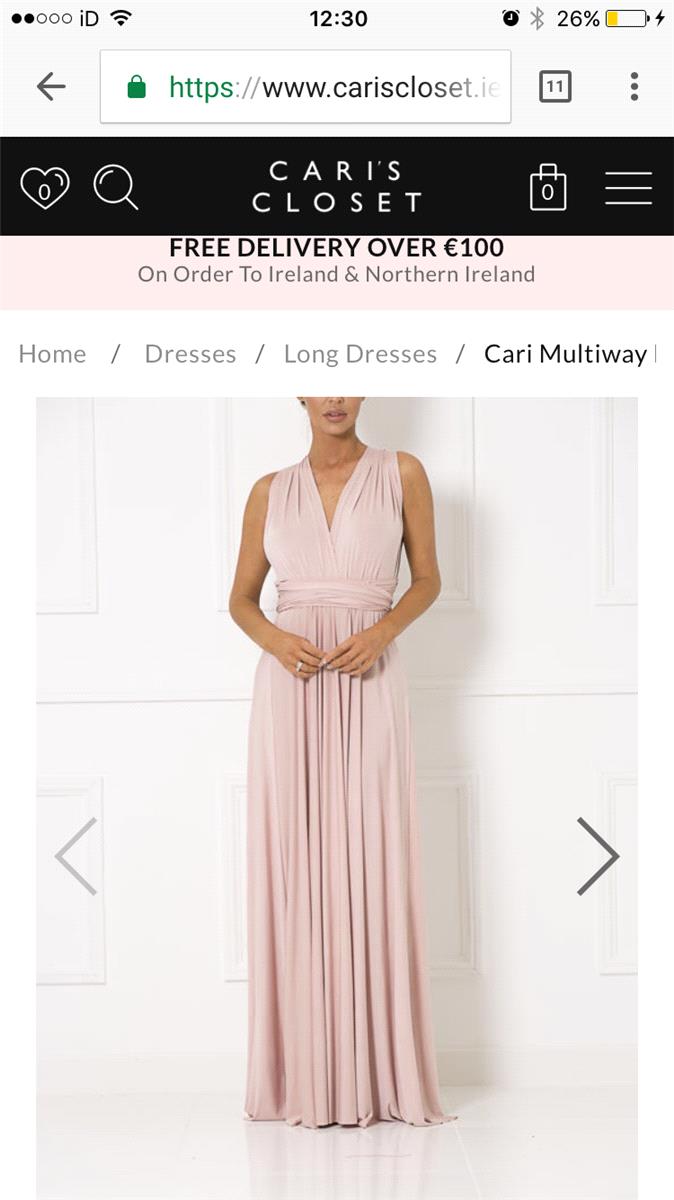Open the Long Dresses breadcrumb link

click(x=360, y=354)
